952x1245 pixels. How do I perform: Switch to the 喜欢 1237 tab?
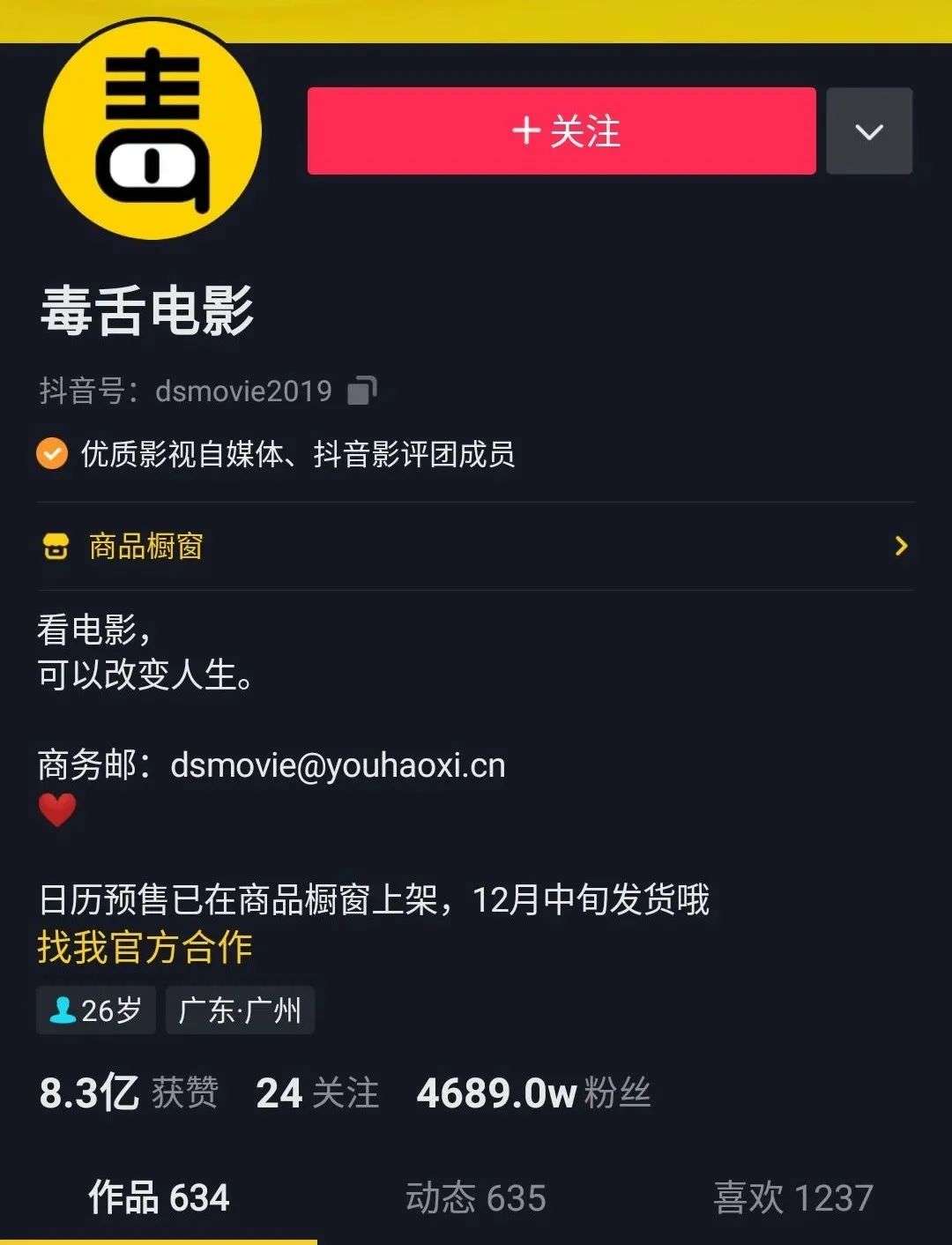pyautogui.click(x=793, y=1197)
